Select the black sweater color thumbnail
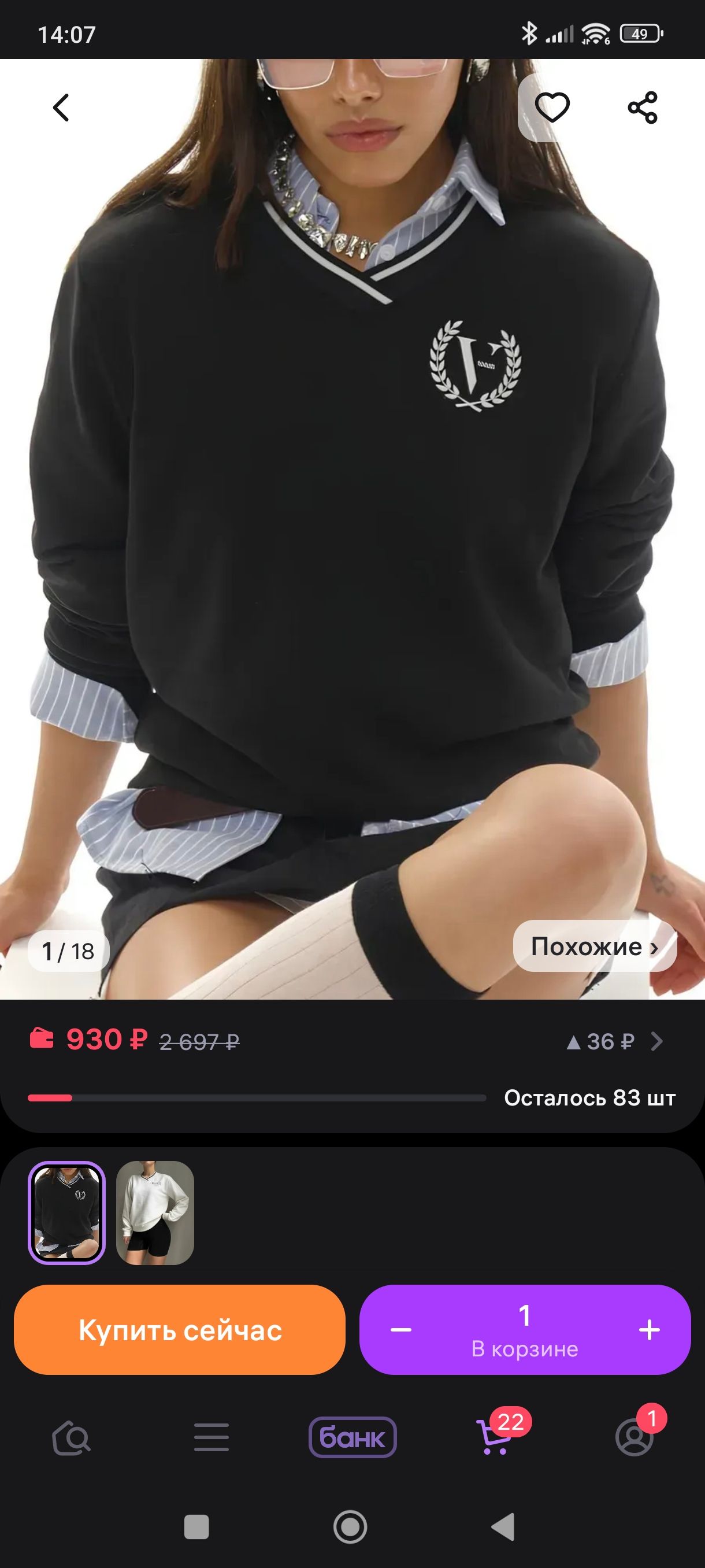Image resolution: width=705 pixels, height=1568 pixels. tap(67, 1212)
